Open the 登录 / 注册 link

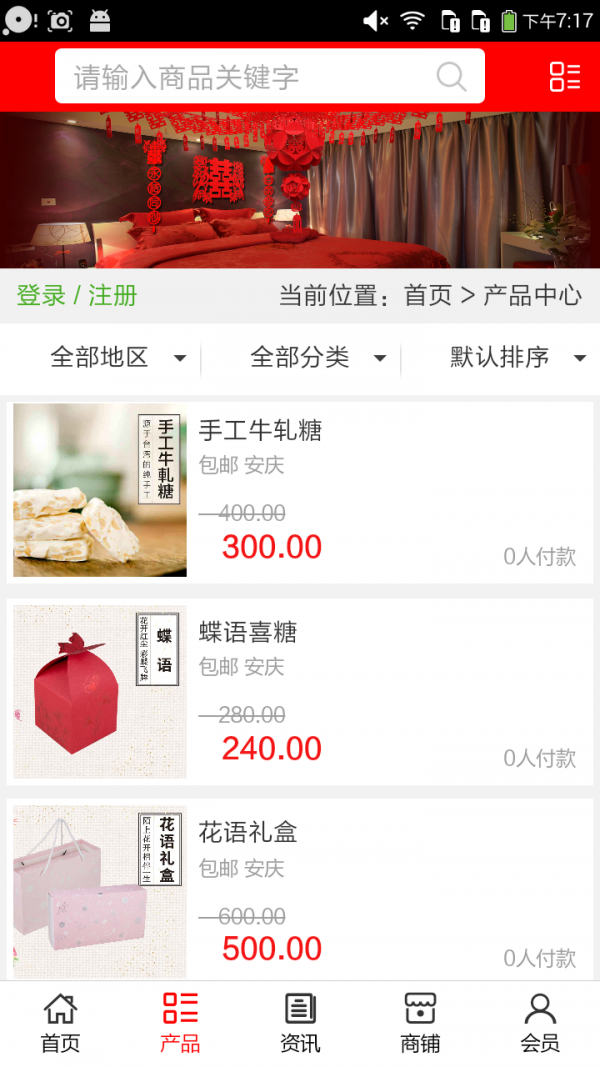point(77,296)
